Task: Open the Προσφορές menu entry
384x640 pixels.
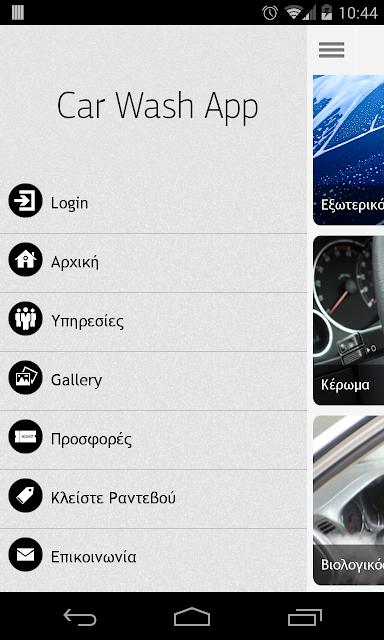Action: [x=153, y=440]
